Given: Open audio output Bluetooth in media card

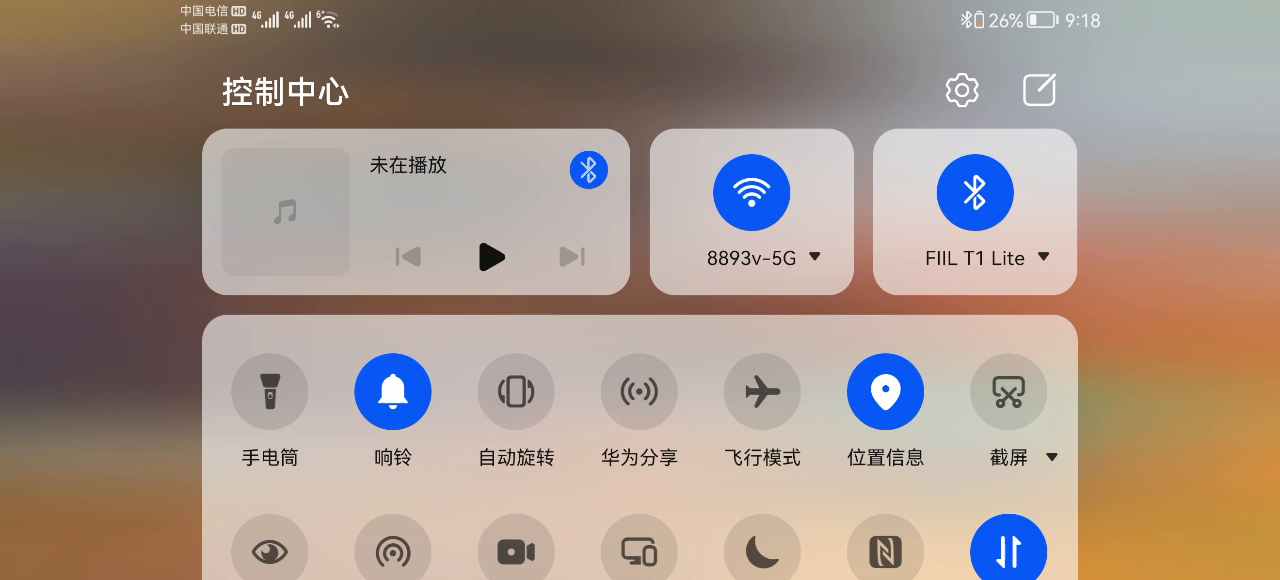Looking at the screenshot, I should 589,170.
